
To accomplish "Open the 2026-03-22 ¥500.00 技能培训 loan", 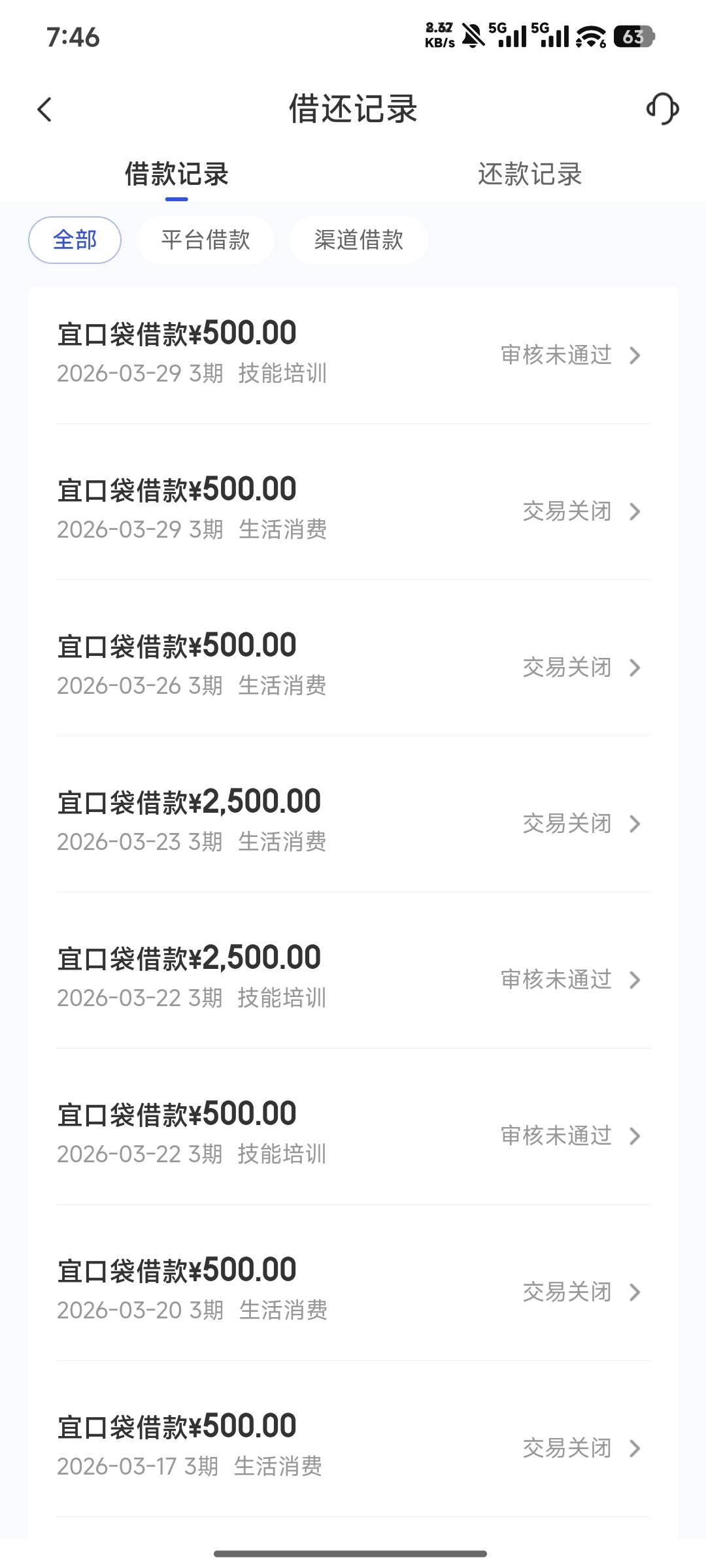I will point(353,1134).
